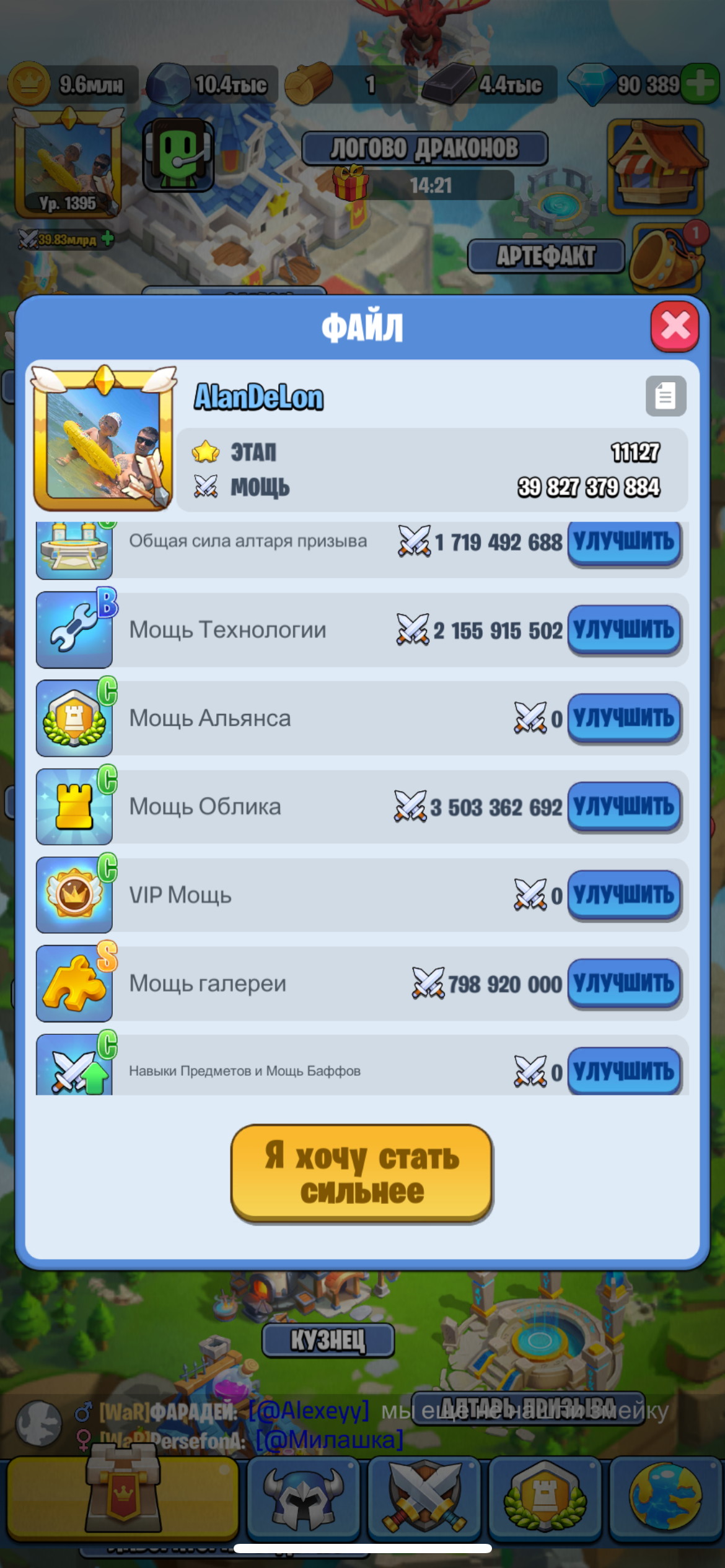Open the document icon next to AlanDeLon
Image resolution: width=725 pixels, height=1568 pixels.
[x=666, y=396]
